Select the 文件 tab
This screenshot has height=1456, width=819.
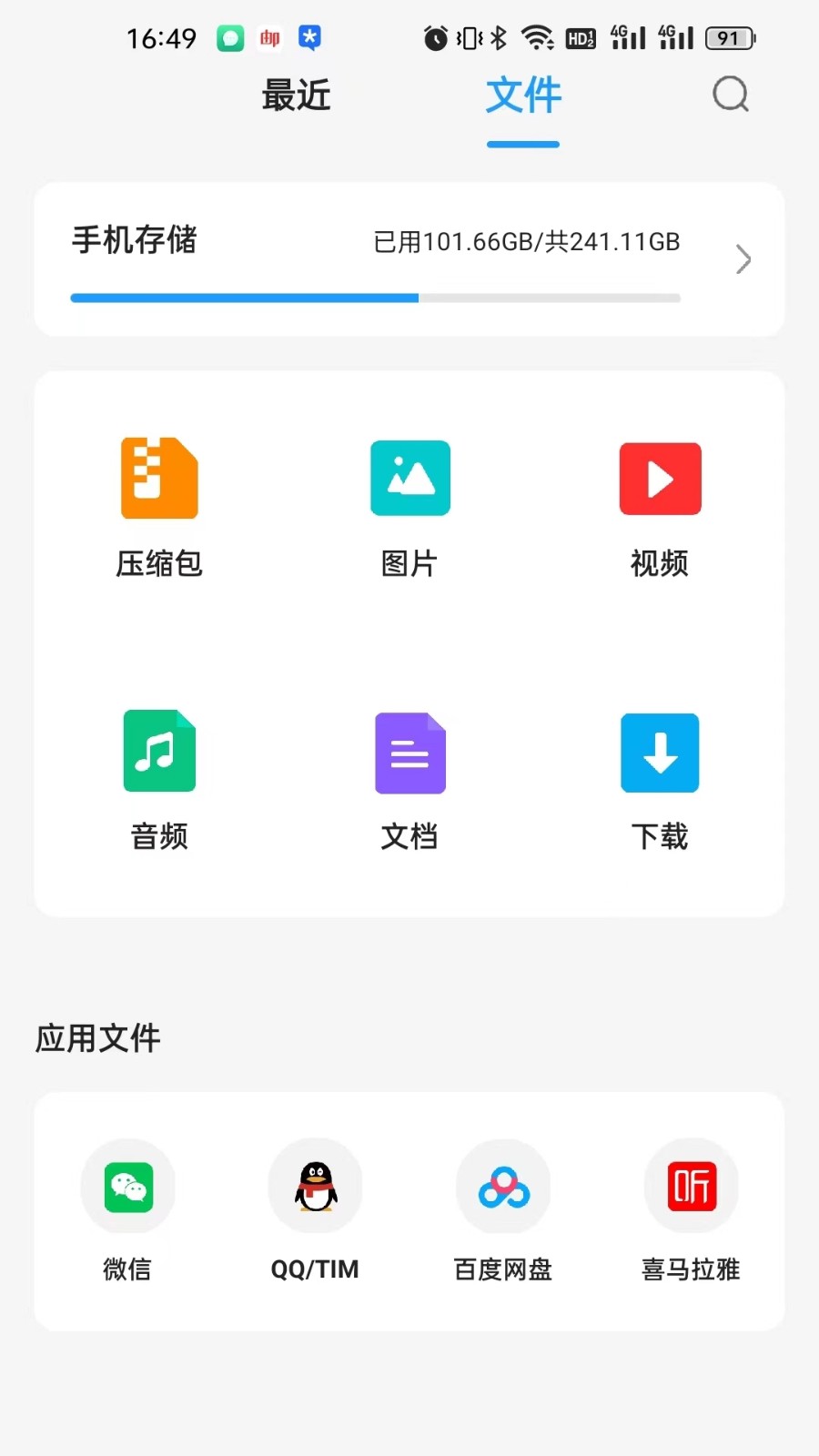[x=523, y=95]
